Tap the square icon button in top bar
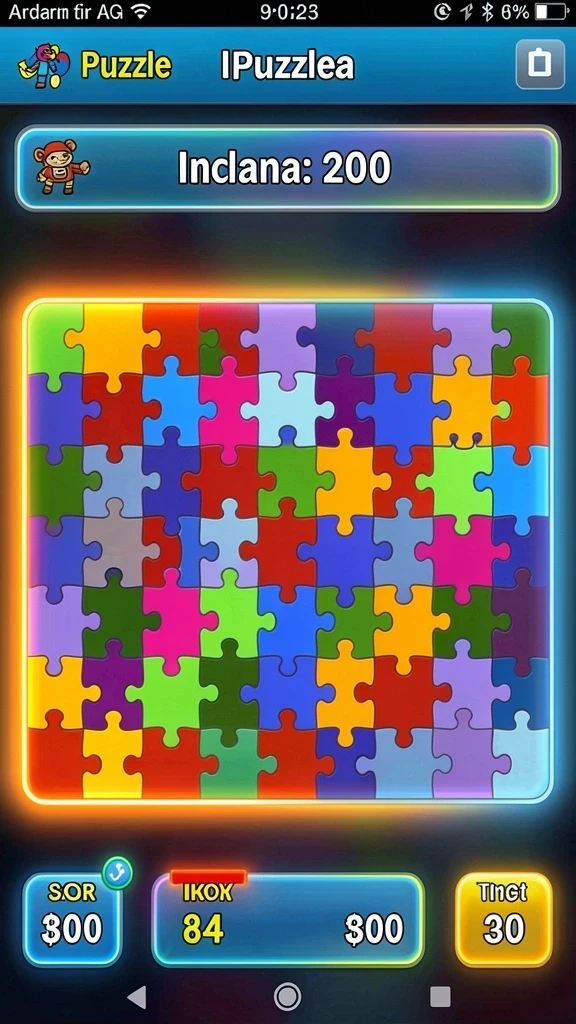Viewport: 576px width, 1024px height. click(539, 64)
